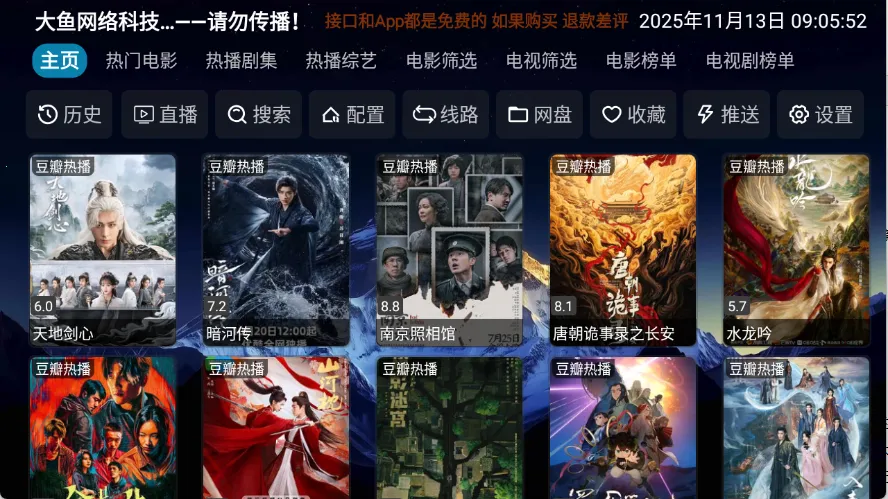Change the 线路 source line
The height and width of the screenshot is (499, 888).
point(445,115)
